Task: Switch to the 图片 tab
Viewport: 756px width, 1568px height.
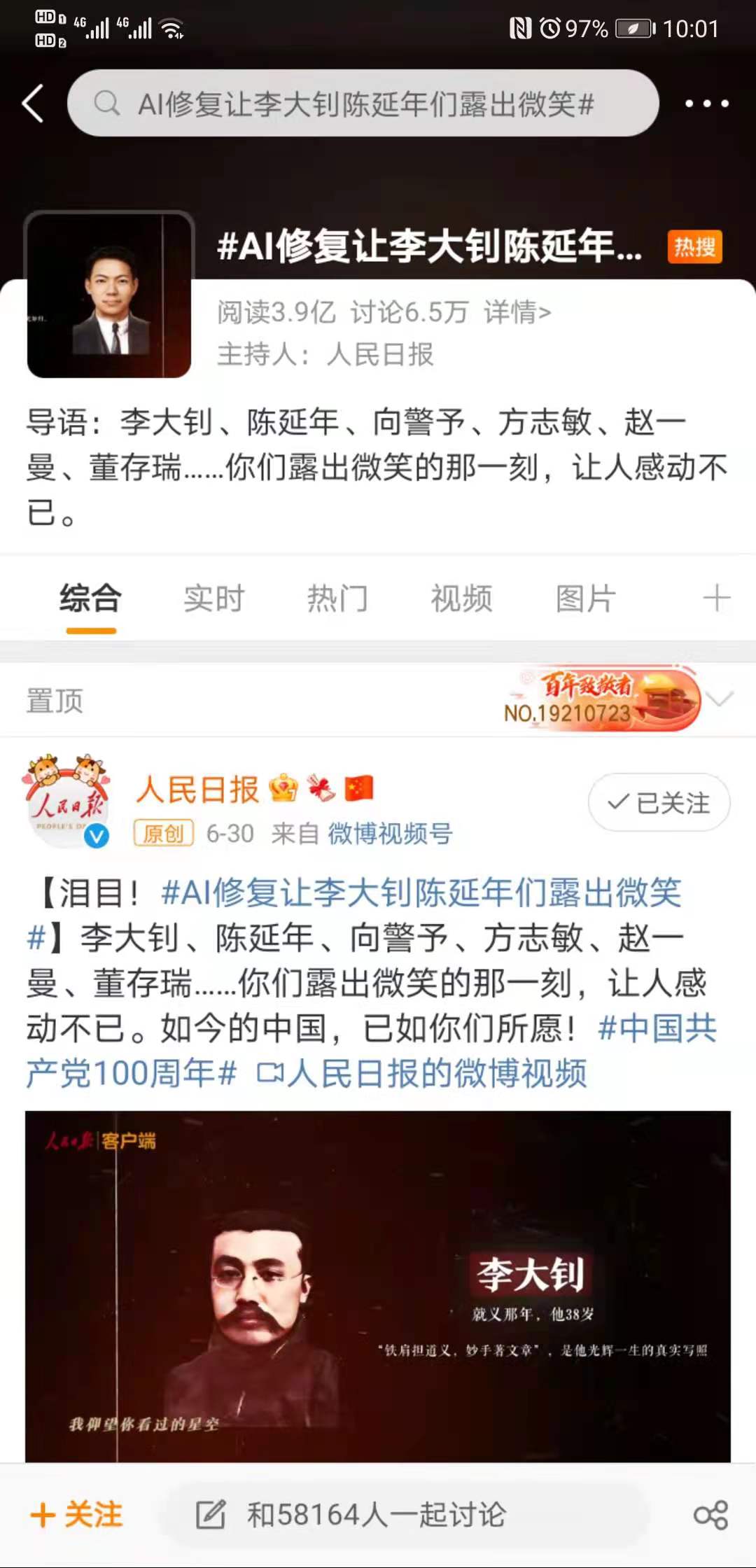Action: coord(585,599)
